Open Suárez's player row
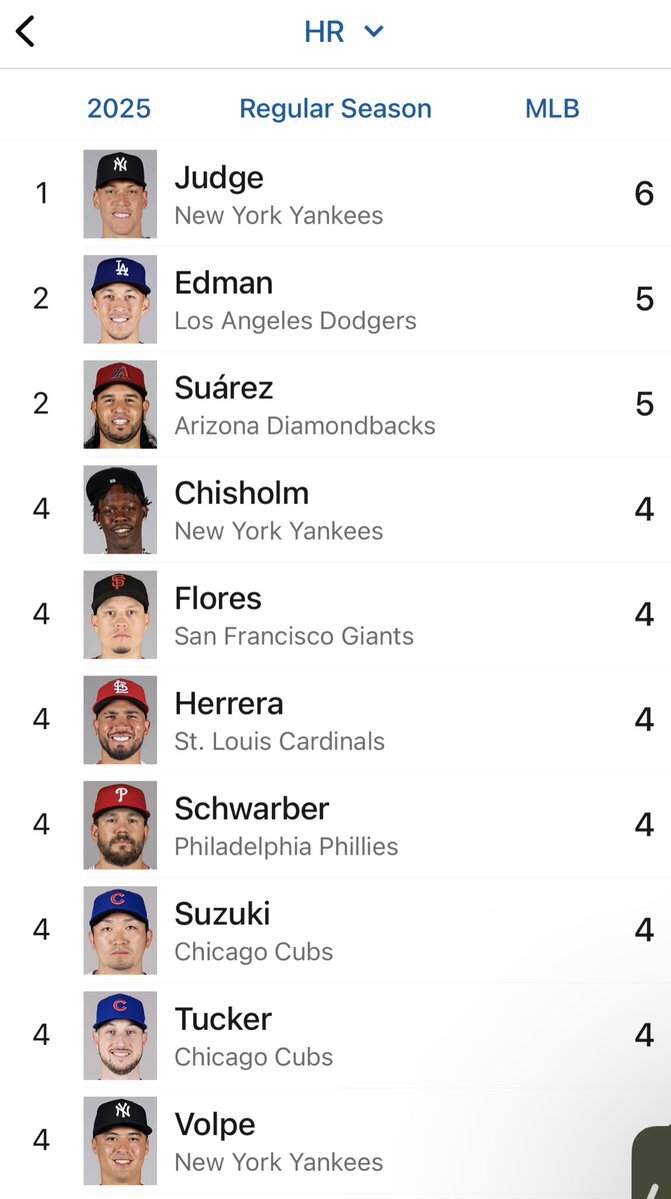 coord(335,404)
